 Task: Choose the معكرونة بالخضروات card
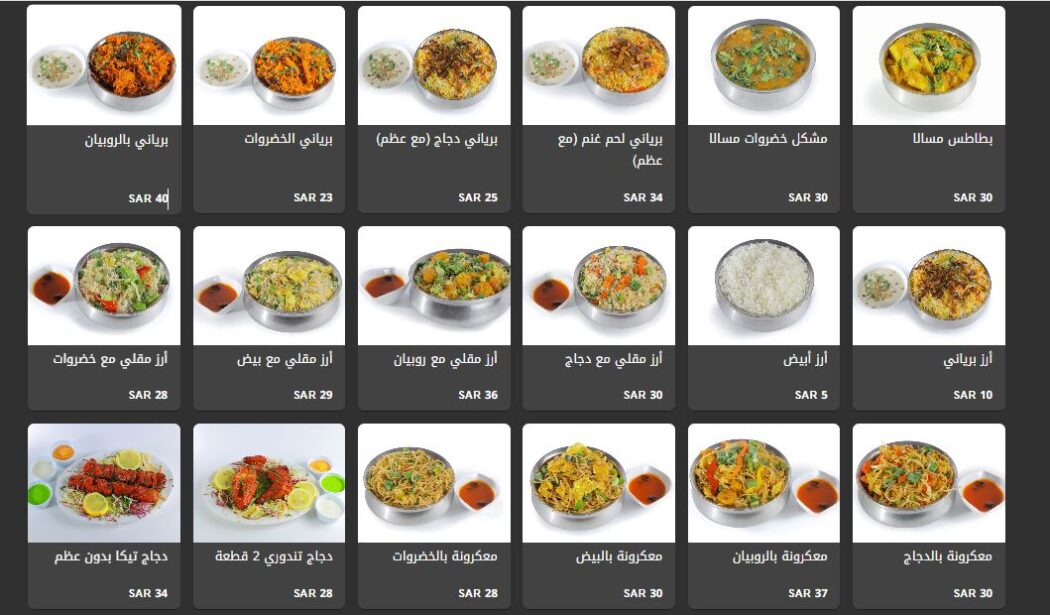(x=434, y=515)
